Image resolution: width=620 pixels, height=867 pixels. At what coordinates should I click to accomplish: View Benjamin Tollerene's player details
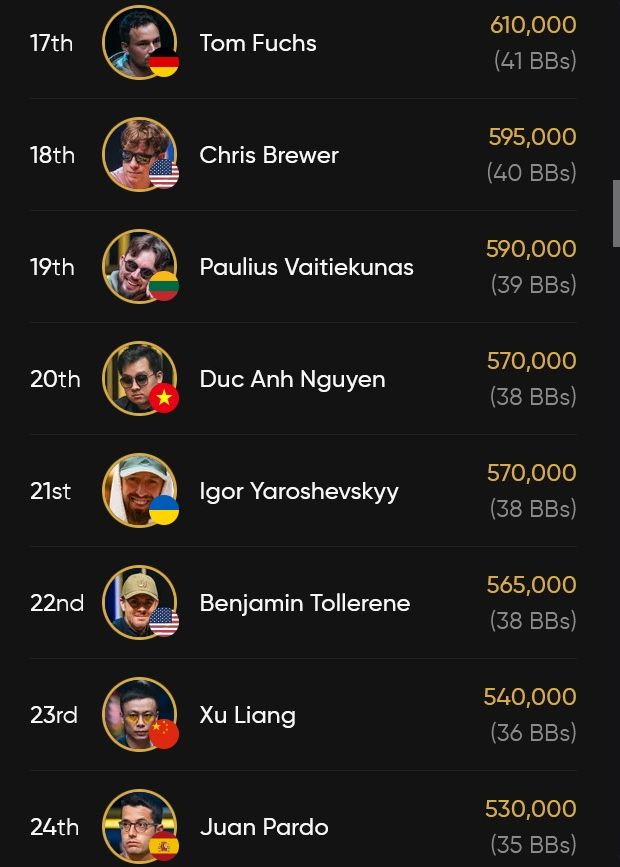[x=304, y=603]
